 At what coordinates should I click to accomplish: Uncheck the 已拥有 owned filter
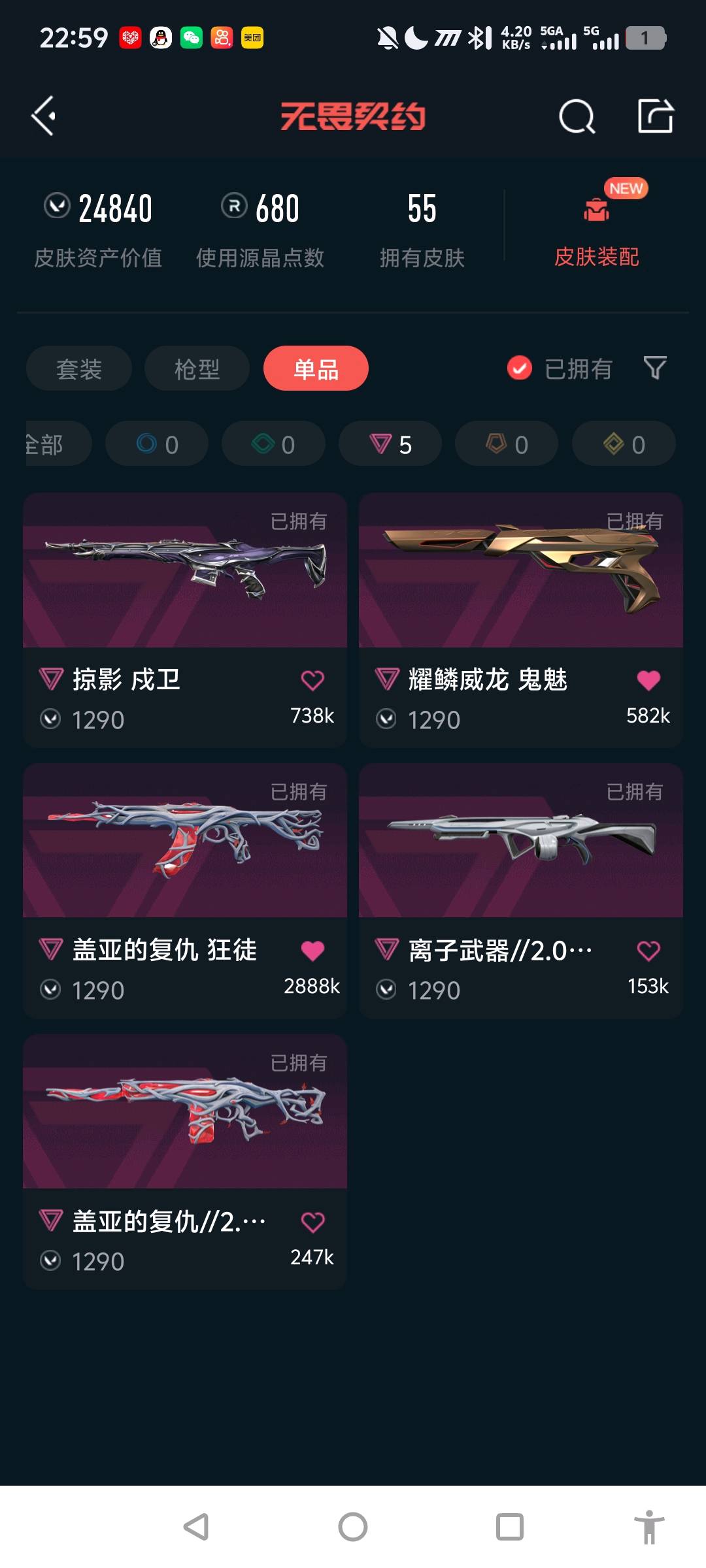(x=560, y=368)
